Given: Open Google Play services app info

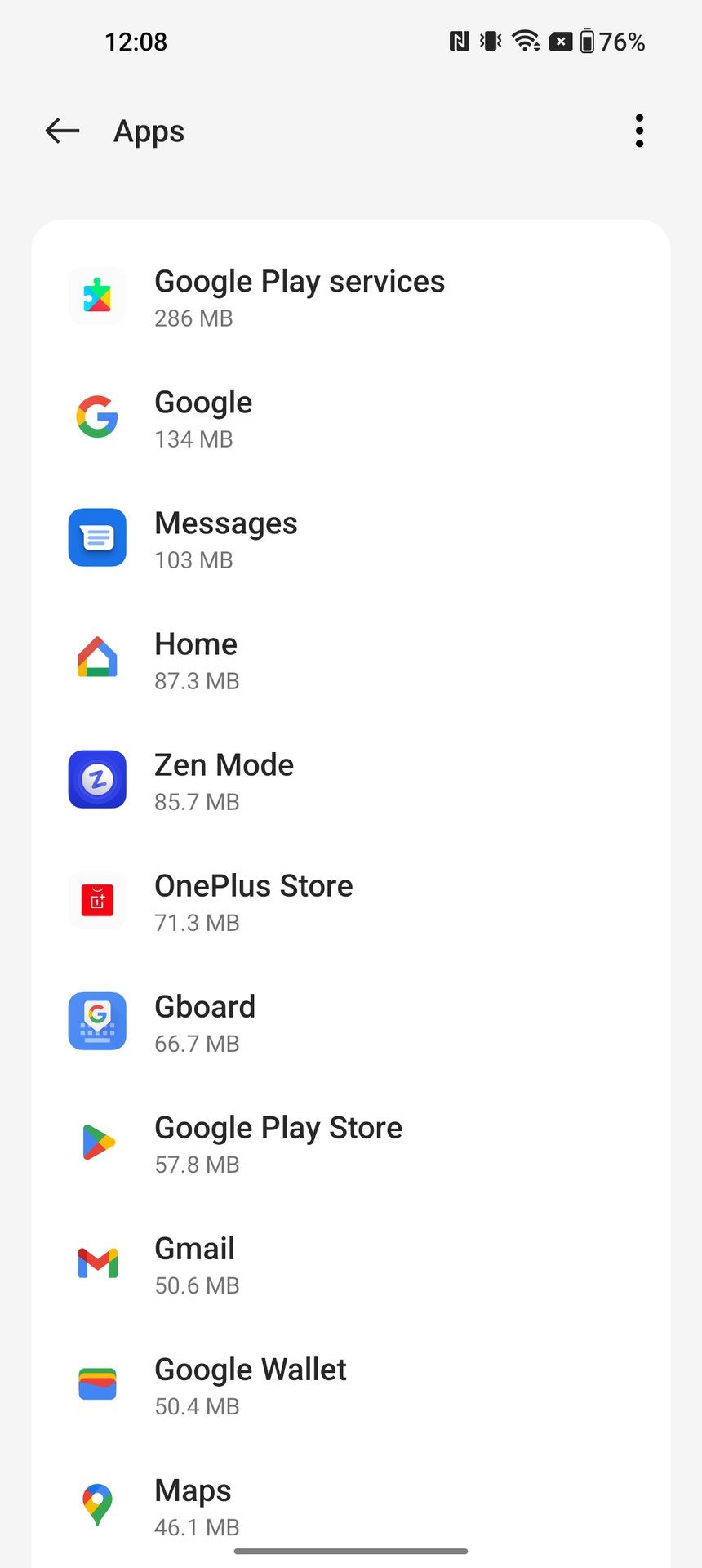Looking at the screenshot, I should [x=299, y=297].
